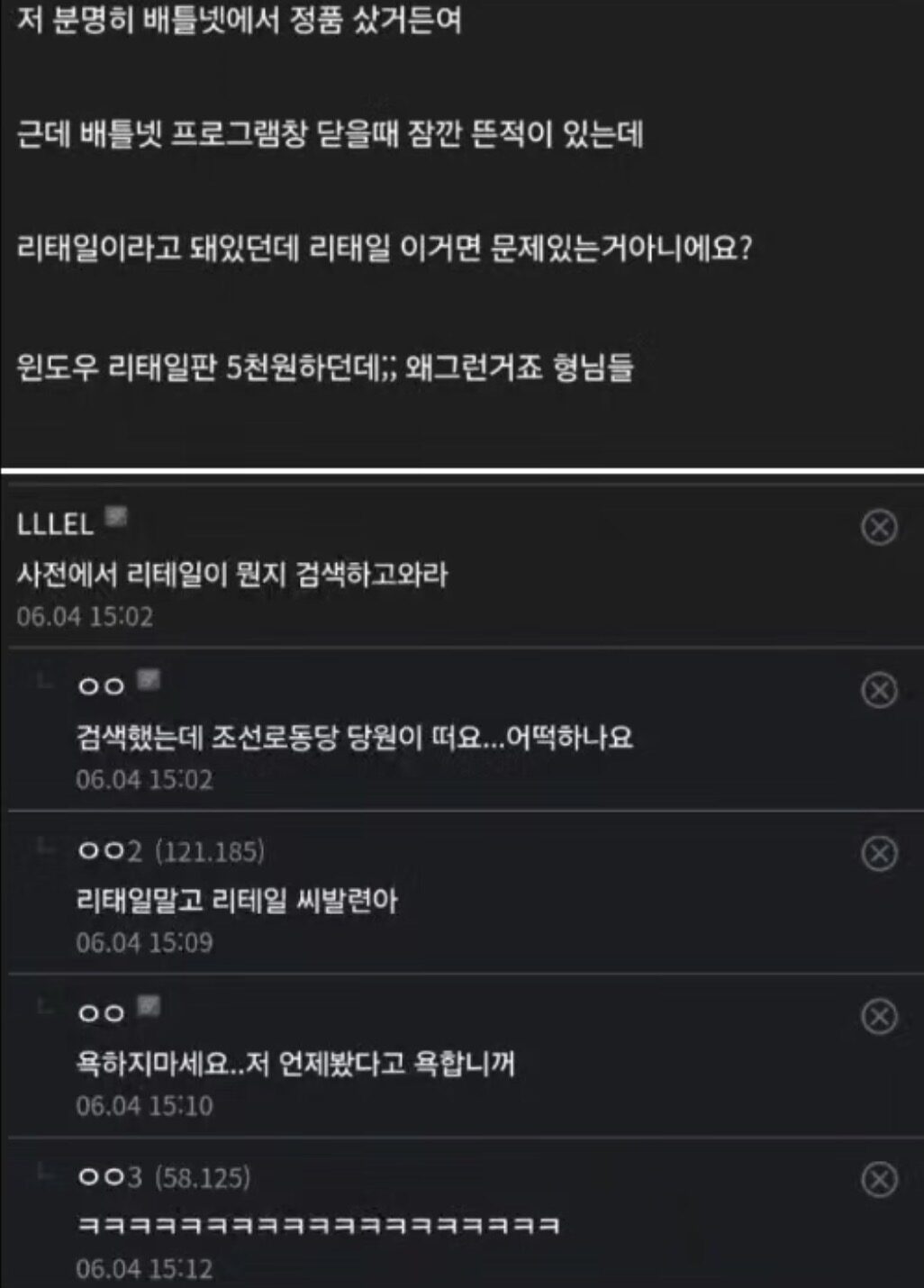The width and height of the screenshot is (924, 1288).
Task: Delete the comment by LLLEL
Action: point(879,527)
